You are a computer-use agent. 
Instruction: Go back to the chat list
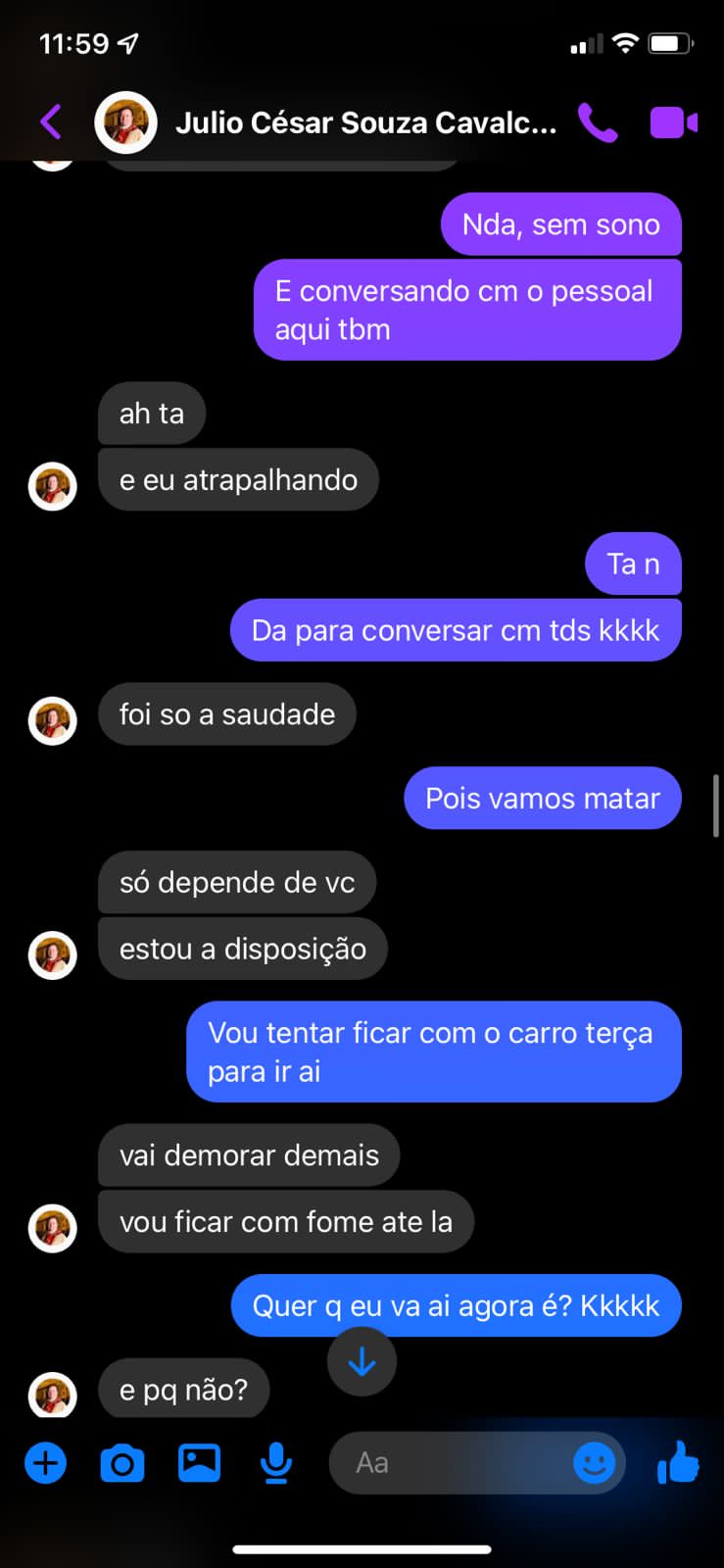51,122
